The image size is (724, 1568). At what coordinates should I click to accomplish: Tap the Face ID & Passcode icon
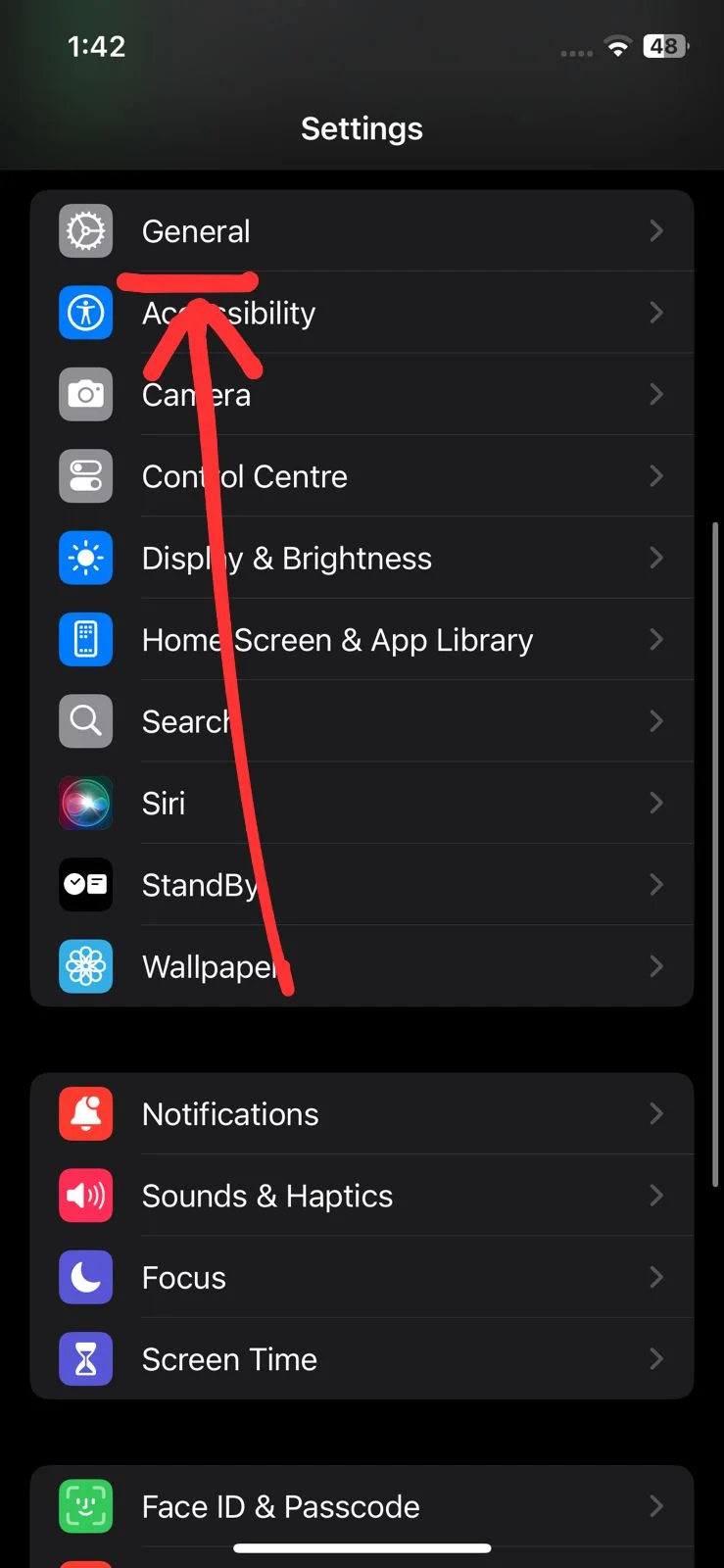(85, 1506)
